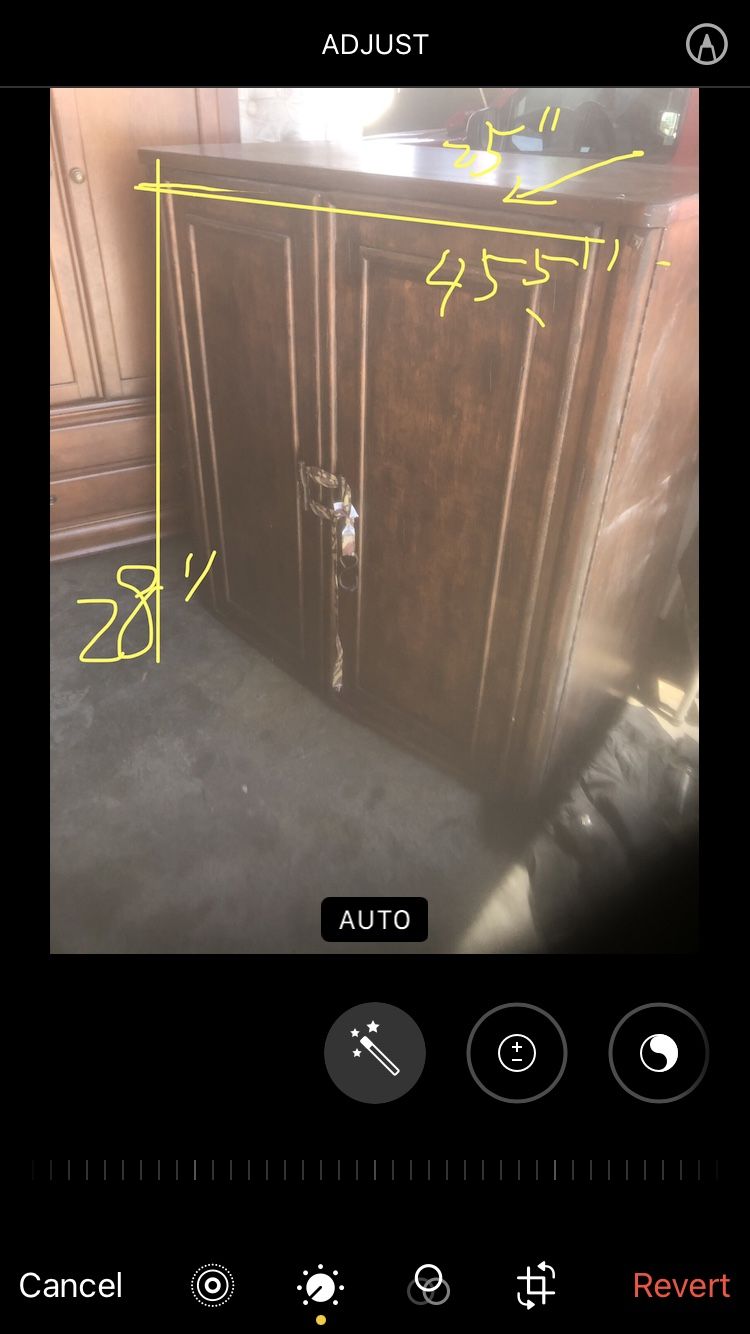
Task: Expand the Markup annotation options
Action: click(x=707, y=44)
